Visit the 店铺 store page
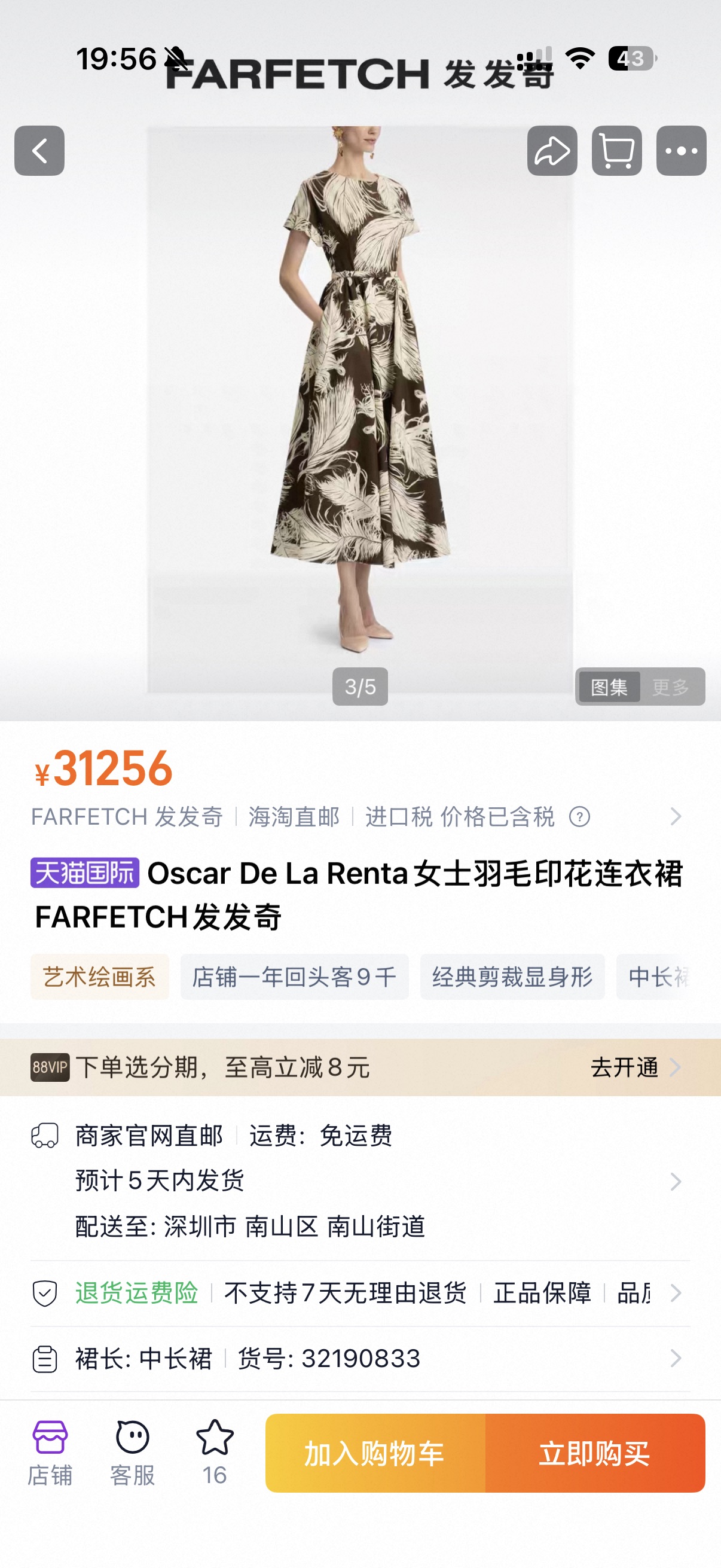 click(x=50, y=1453)
